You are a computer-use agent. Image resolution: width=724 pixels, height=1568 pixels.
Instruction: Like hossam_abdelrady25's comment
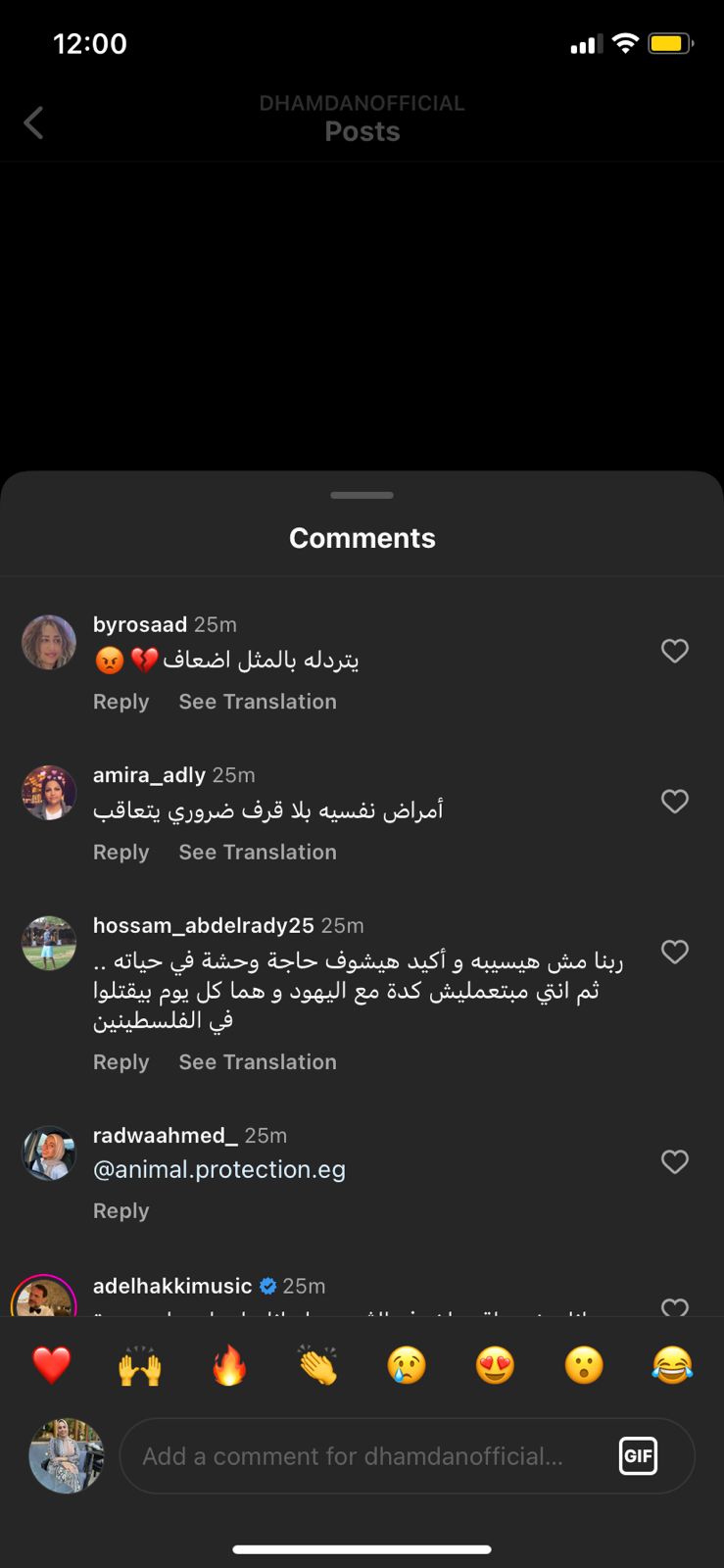(x=674, y=952)
